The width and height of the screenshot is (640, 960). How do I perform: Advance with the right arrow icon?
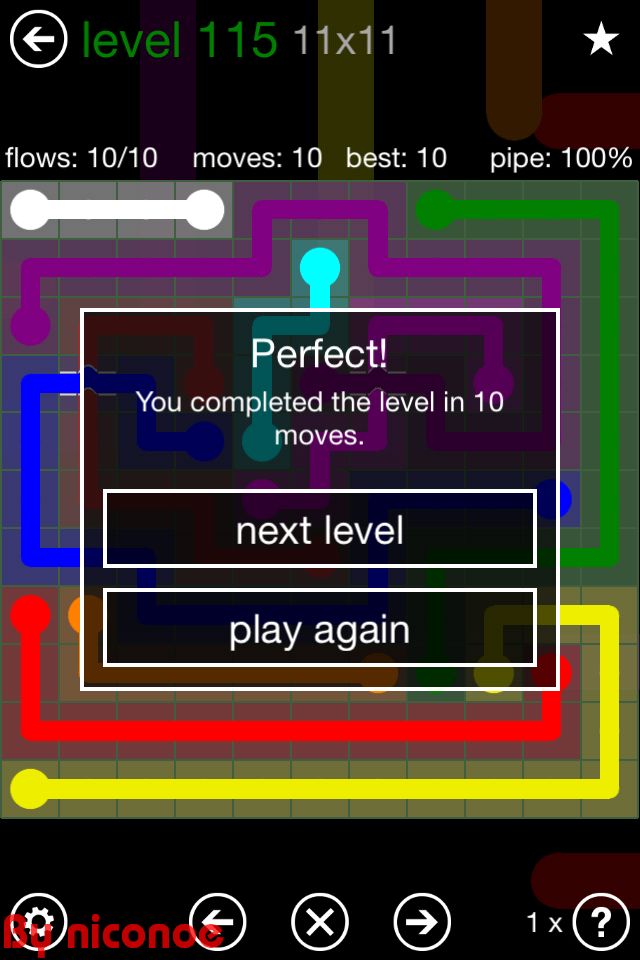point(422,921)
